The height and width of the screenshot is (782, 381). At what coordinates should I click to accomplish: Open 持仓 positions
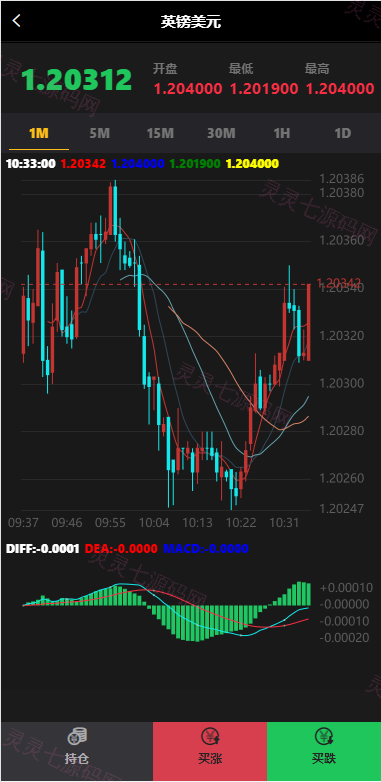77,747
